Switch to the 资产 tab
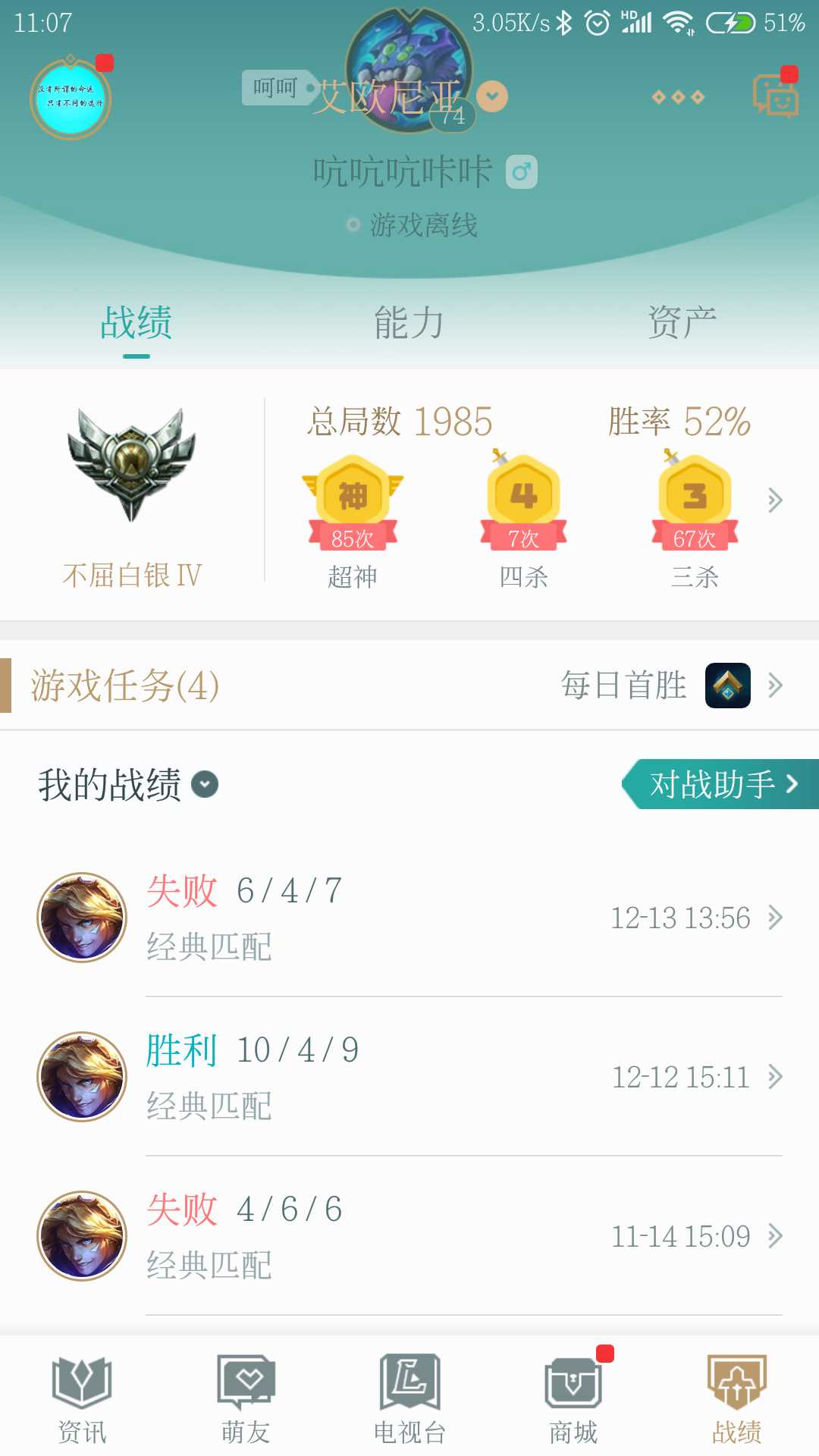The width and height of the screenshot is (819, 1456). pyautogui.click(x=682, y=323)
